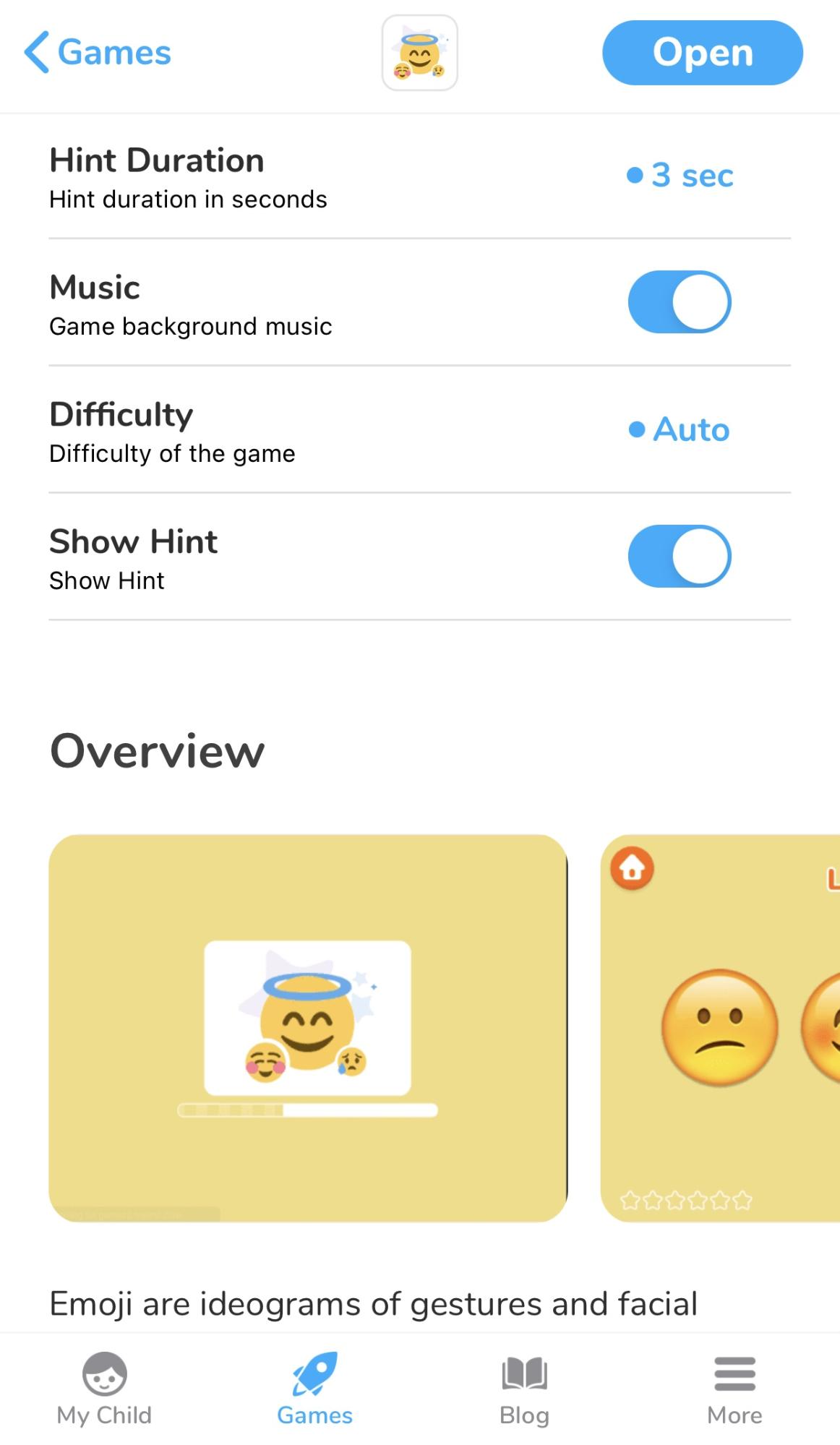The width and height of the screenshot is (840, 1445).
Task: View the second overview screenshot with sad emoji
Action: point(720,1028)
